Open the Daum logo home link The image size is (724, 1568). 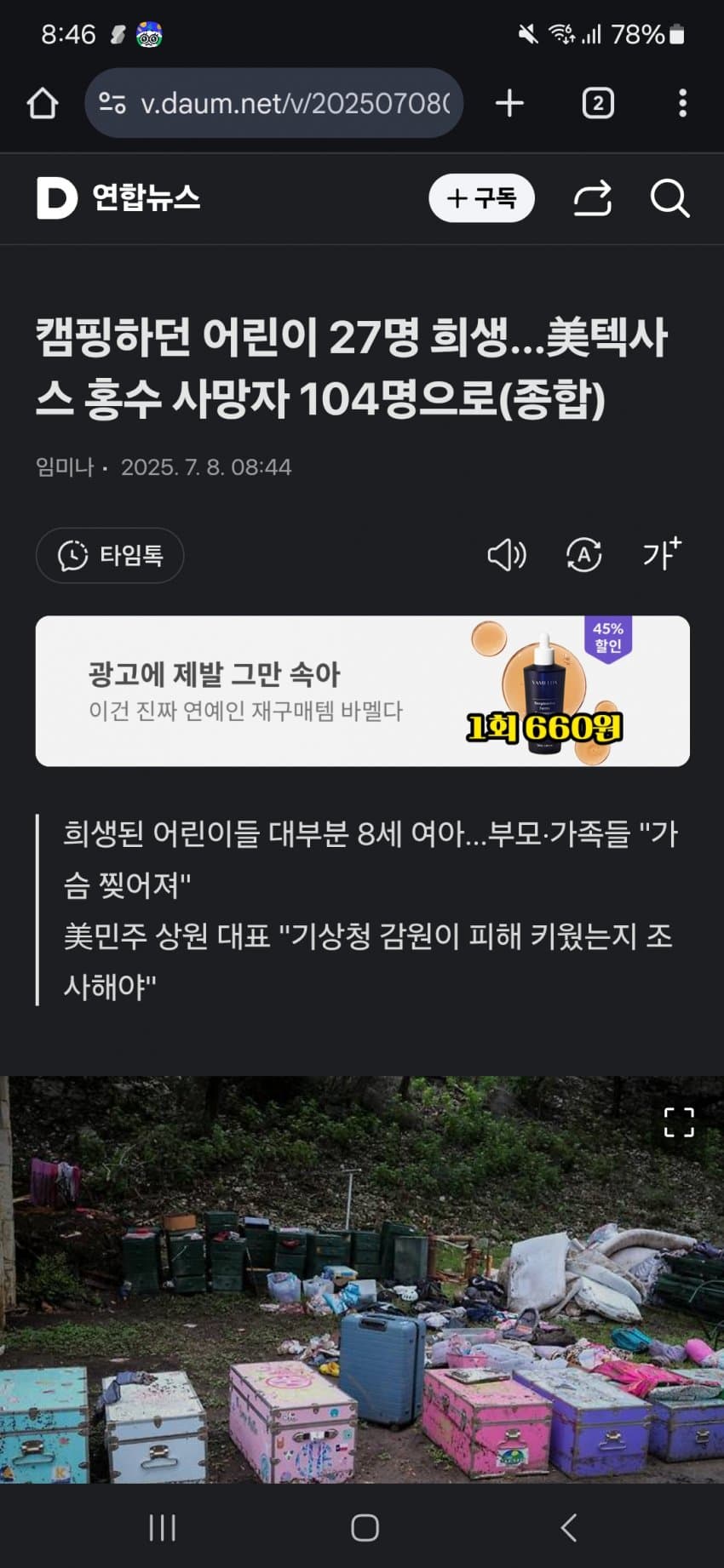click(56, 198)
